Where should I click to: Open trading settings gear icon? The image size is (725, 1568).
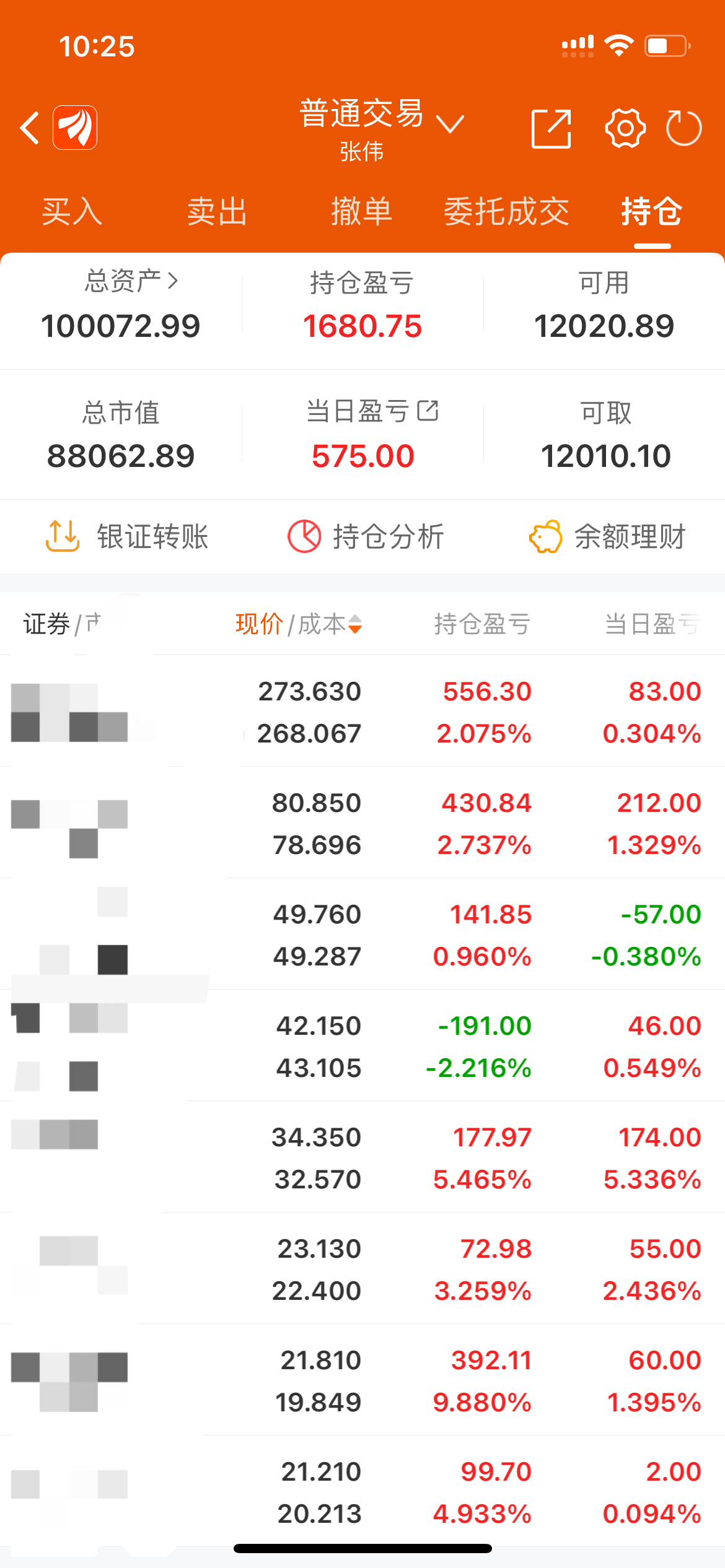pyautogui.click(x=625, y=128)
